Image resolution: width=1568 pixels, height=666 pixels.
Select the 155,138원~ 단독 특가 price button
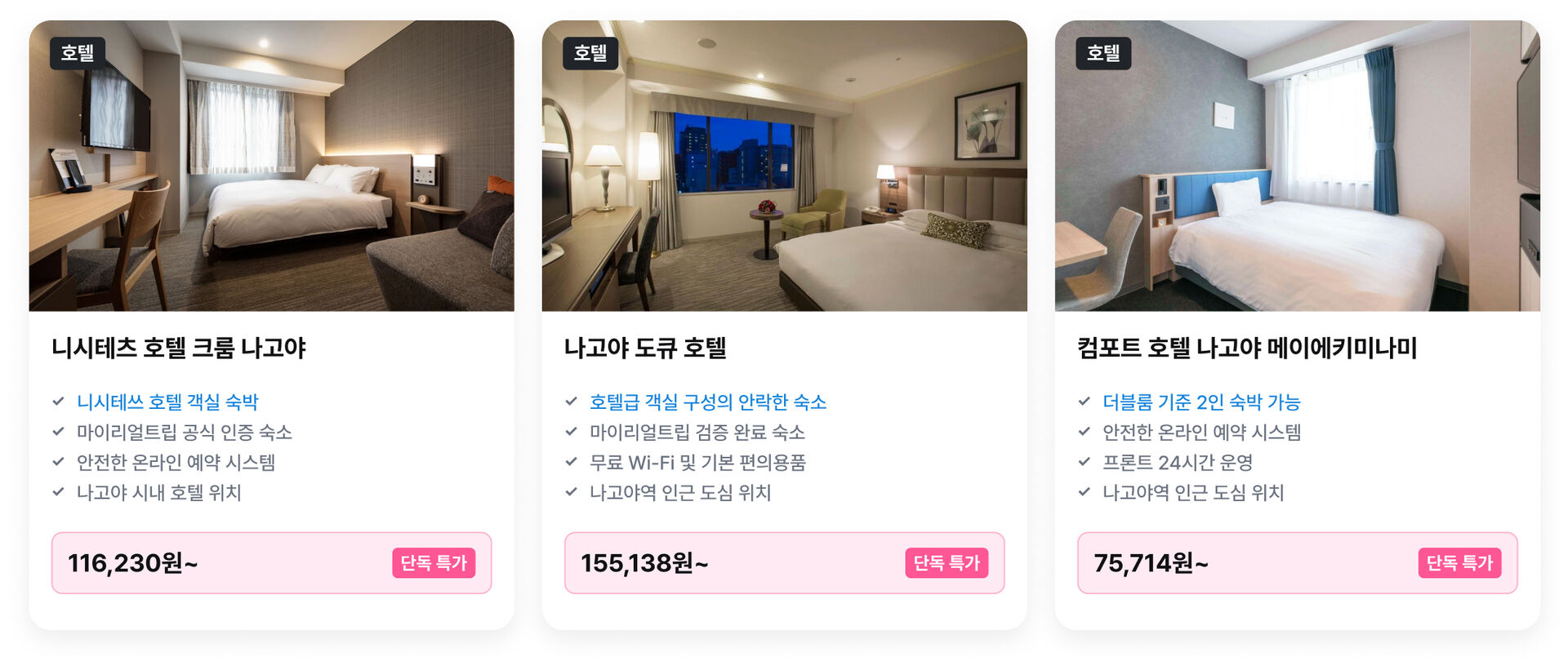point(784,563)
